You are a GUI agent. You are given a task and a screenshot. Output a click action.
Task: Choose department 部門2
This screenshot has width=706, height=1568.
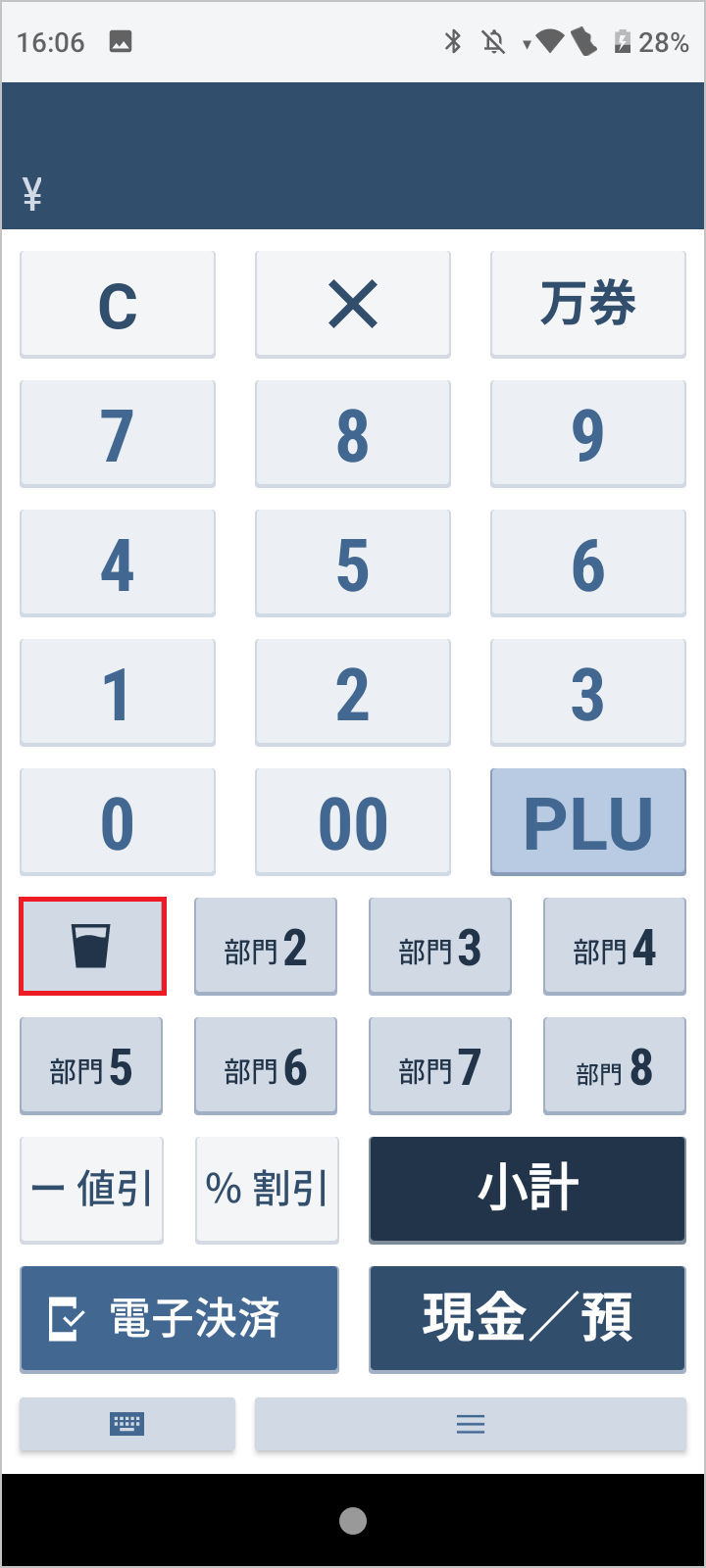point(266,947)
